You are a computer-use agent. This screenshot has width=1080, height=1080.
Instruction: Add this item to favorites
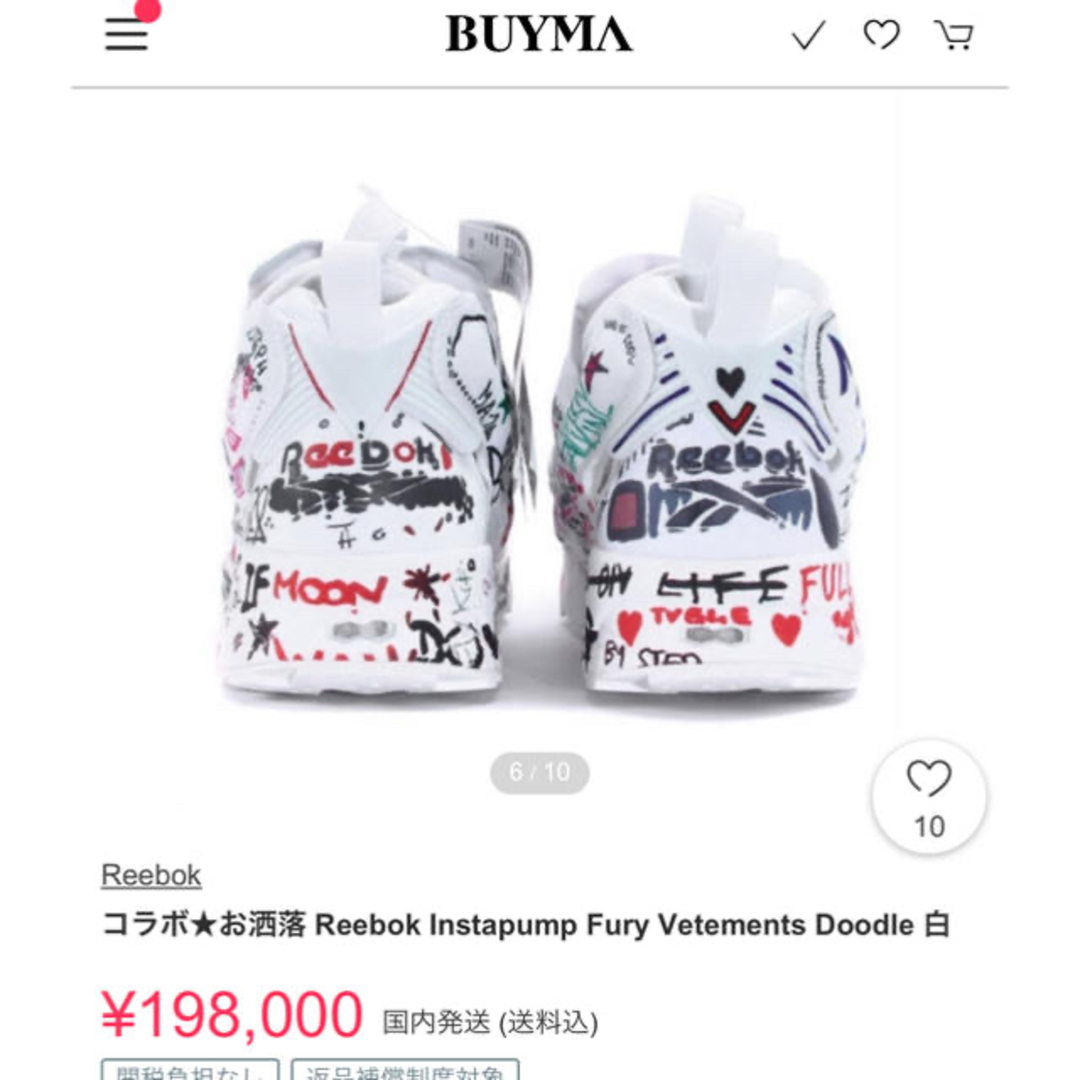(928, 796)
